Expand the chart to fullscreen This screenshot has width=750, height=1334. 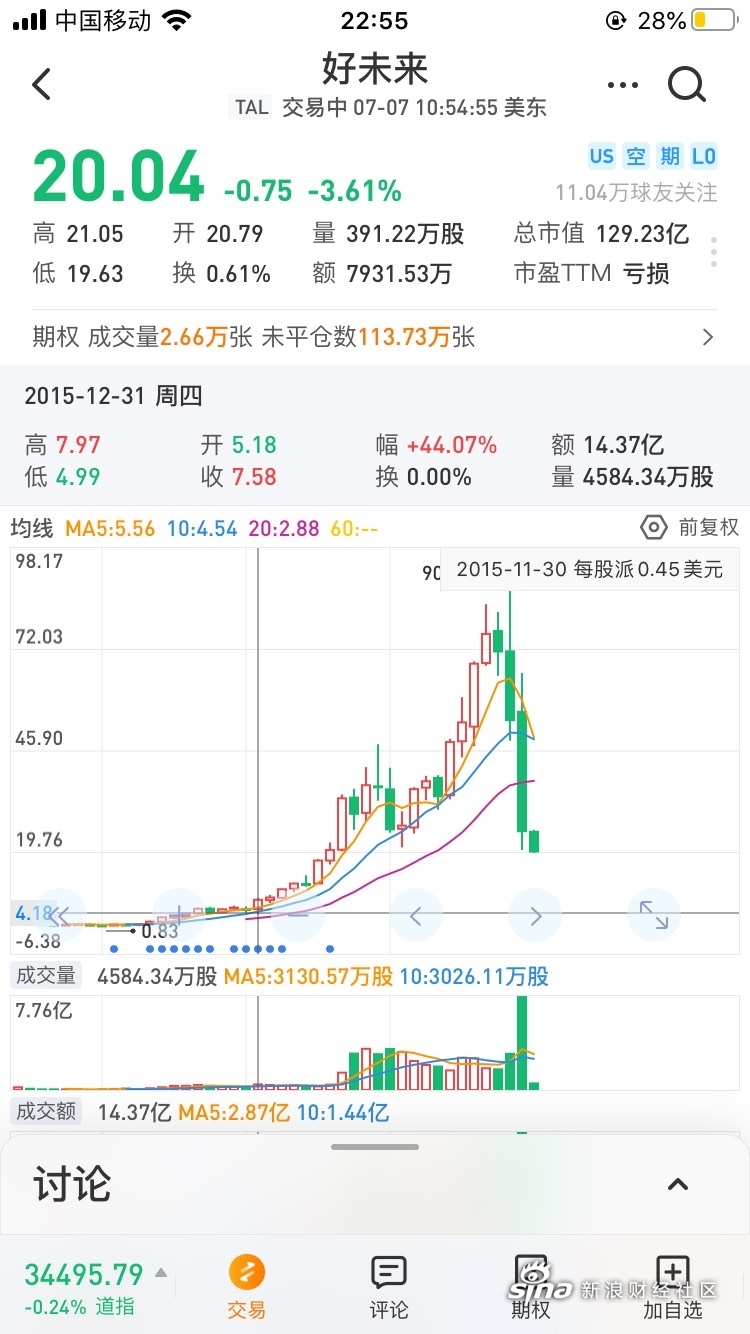654,914
